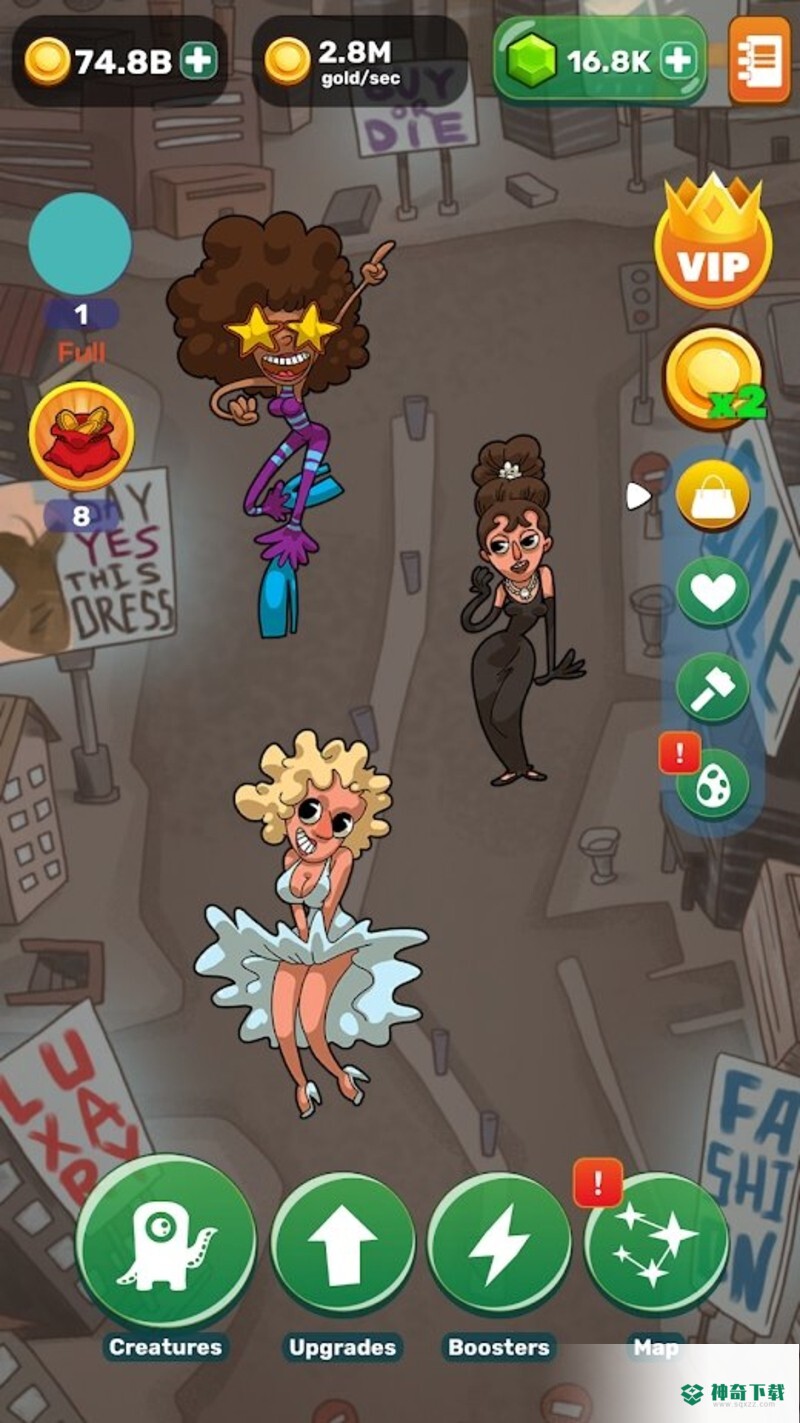Open the egg icon with alert badge
The image size is (800, 1423).
click(x=713, y=785)
